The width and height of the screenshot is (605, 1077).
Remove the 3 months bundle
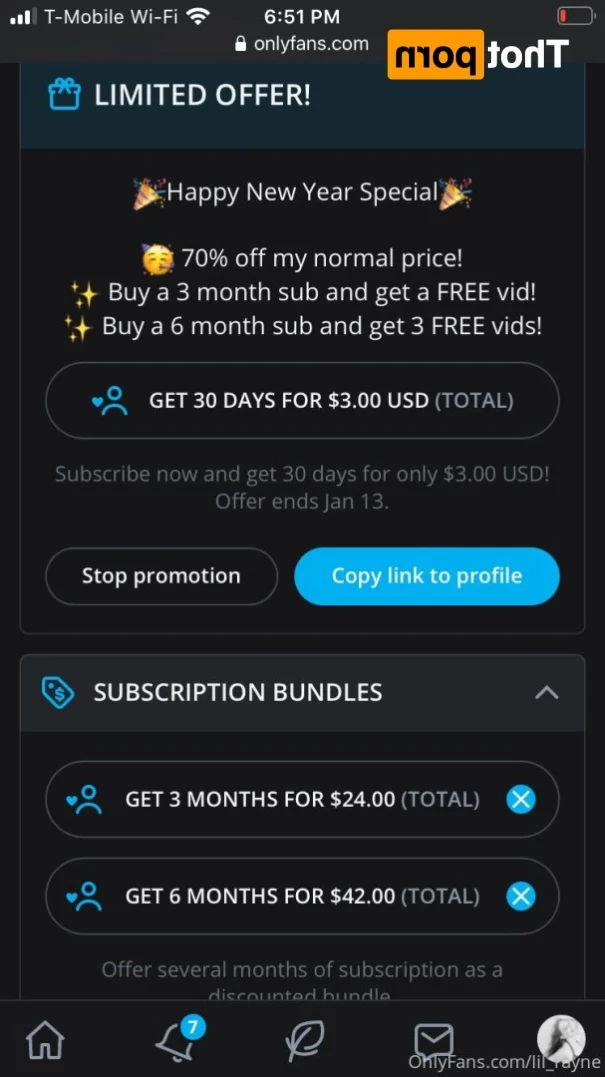tap(521, 799)
